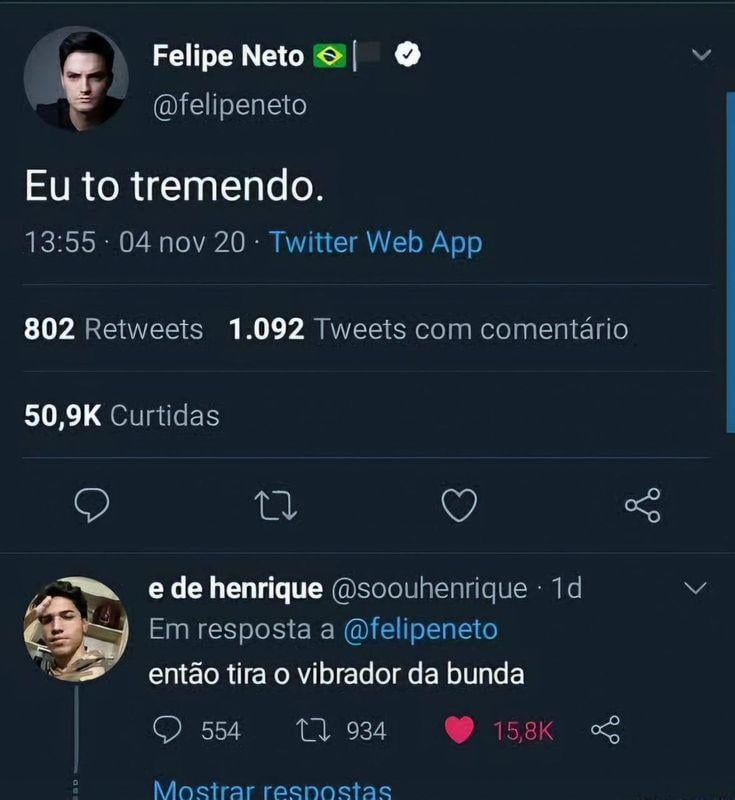This screenshot has height=800, width=735.
Task: Tap the Twitter Web App source link
Action: tap(375, 242)
